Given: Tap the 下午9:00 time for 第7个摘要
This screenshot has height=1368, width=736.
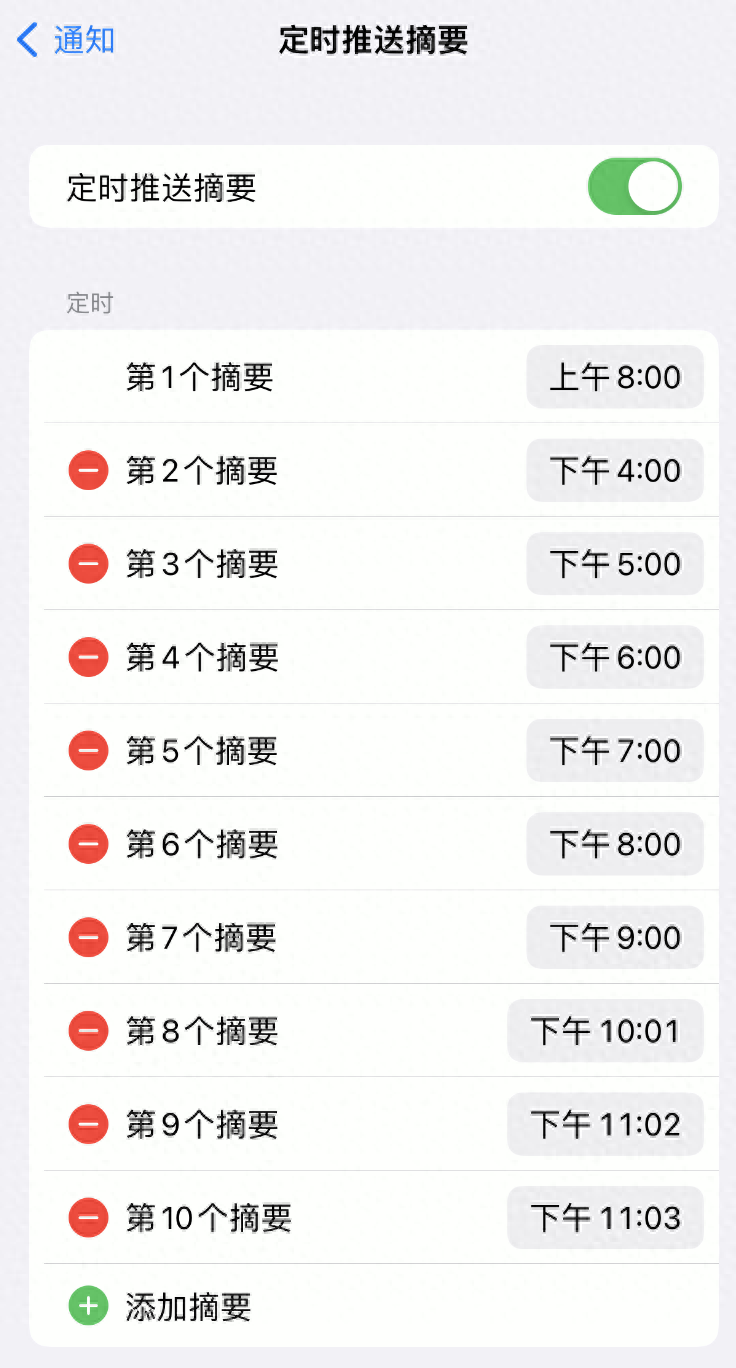Looking at the screenshot, I should pyautogui.click(x=614, y=937).
